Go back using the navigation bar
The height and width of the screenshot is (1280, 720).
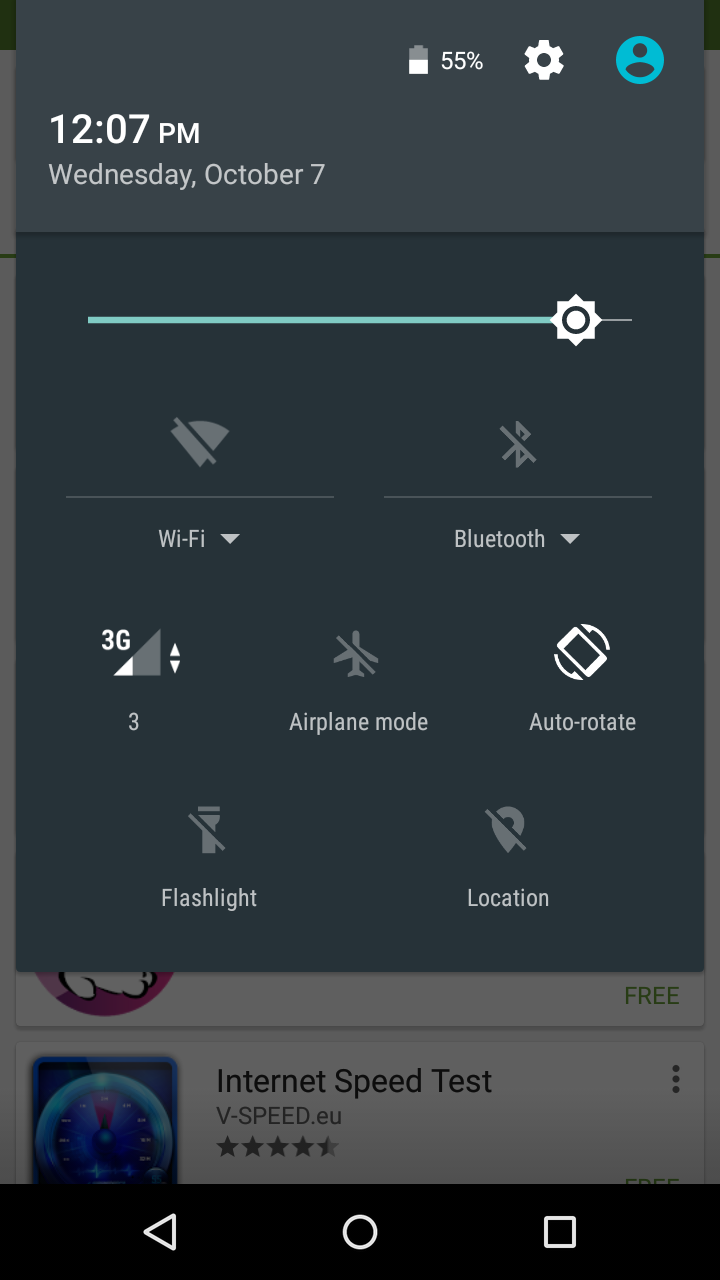(160, 1232)
